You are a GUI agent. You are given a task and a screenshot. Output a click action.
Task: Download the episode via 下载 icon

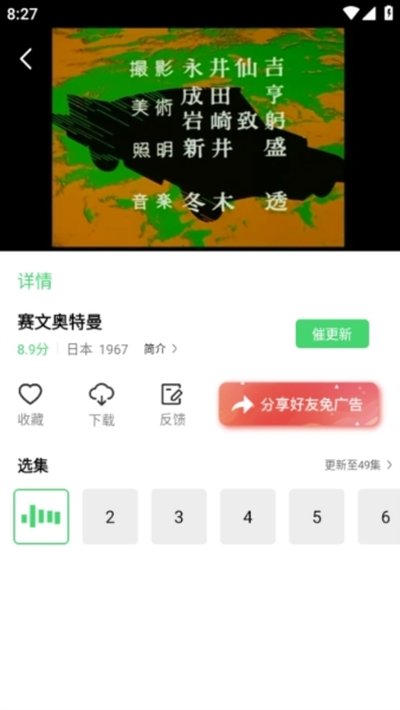101,404
